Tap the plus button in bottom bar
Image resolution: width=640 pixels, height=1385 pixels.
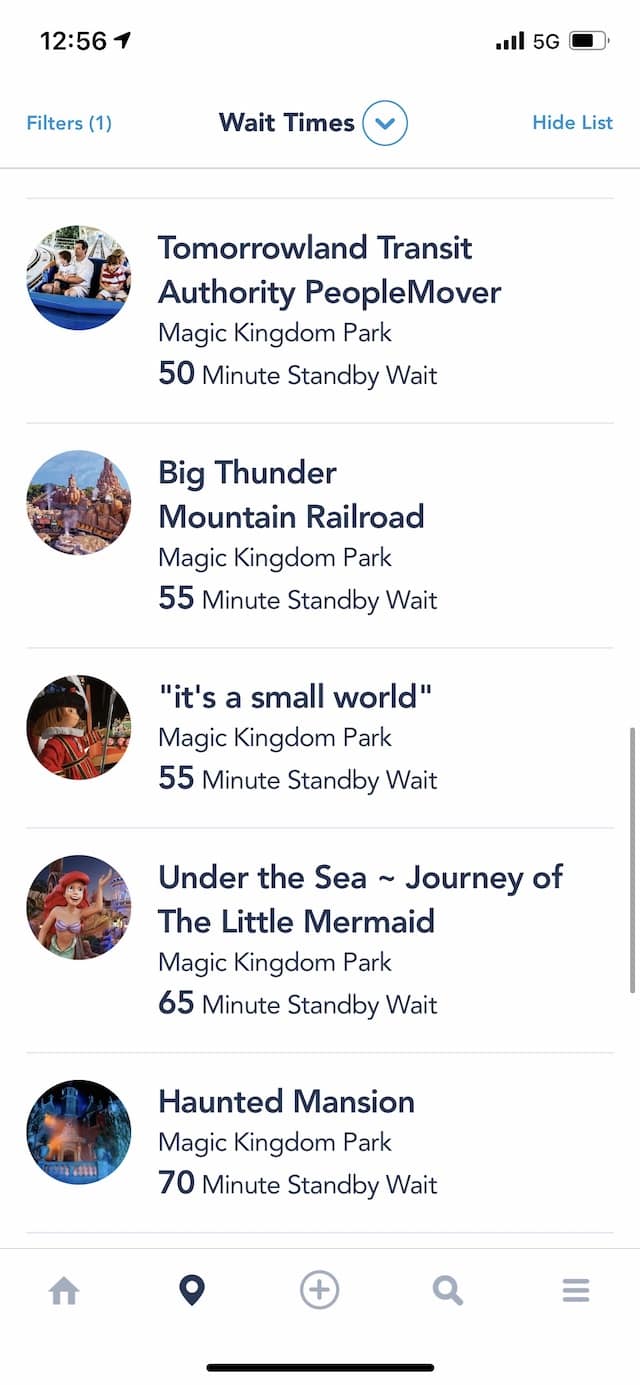click(x=320, y=1291)
